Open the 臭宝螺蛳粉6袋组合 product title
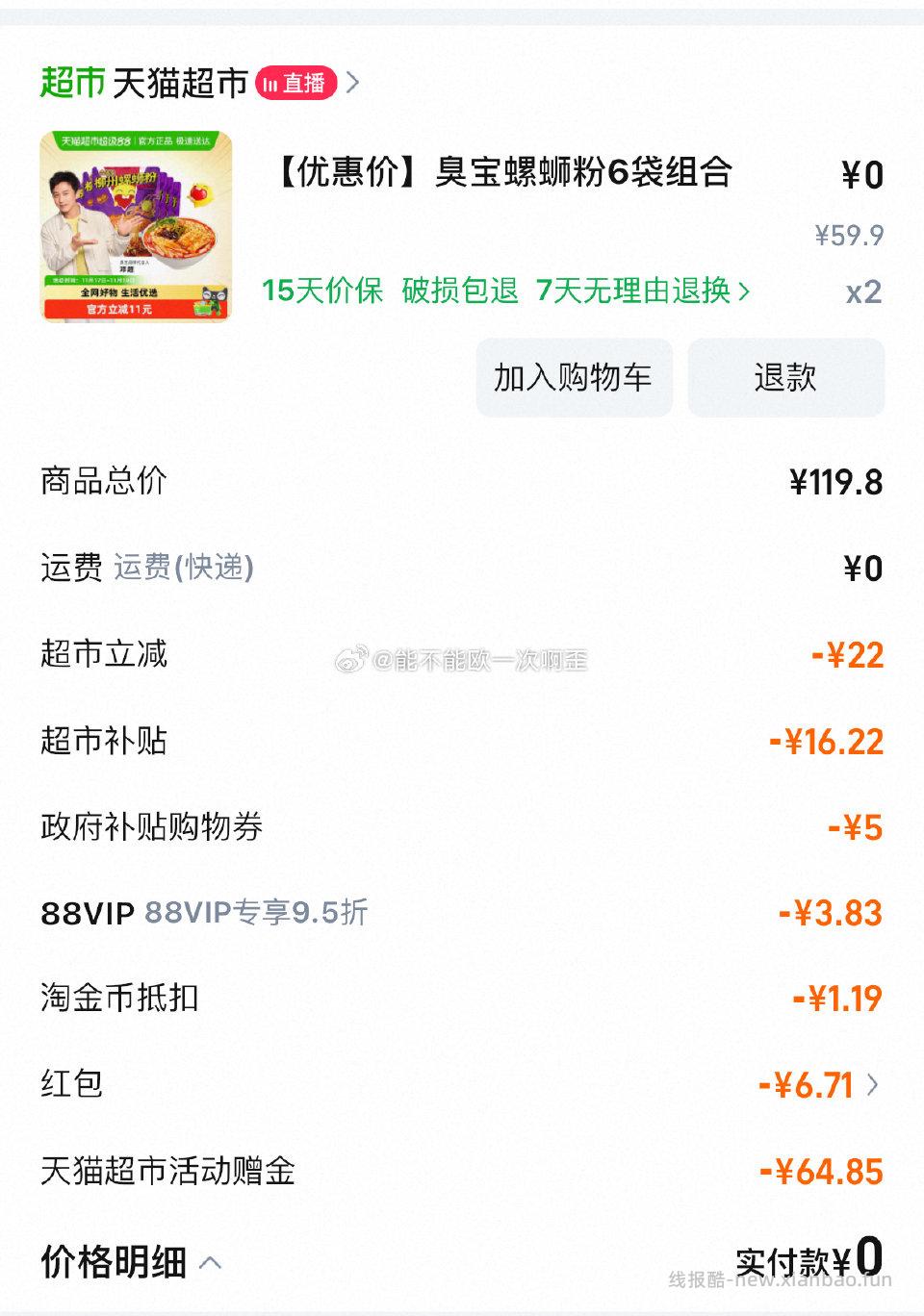The image size is (924, 1316). [500, 173]
